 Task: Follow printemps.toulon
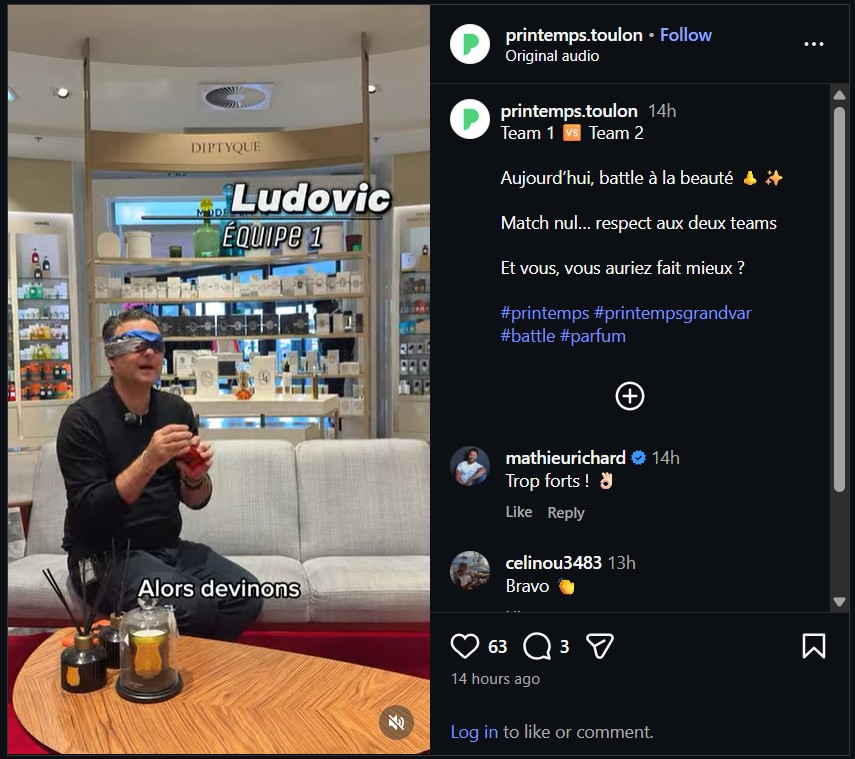(685, 35)
